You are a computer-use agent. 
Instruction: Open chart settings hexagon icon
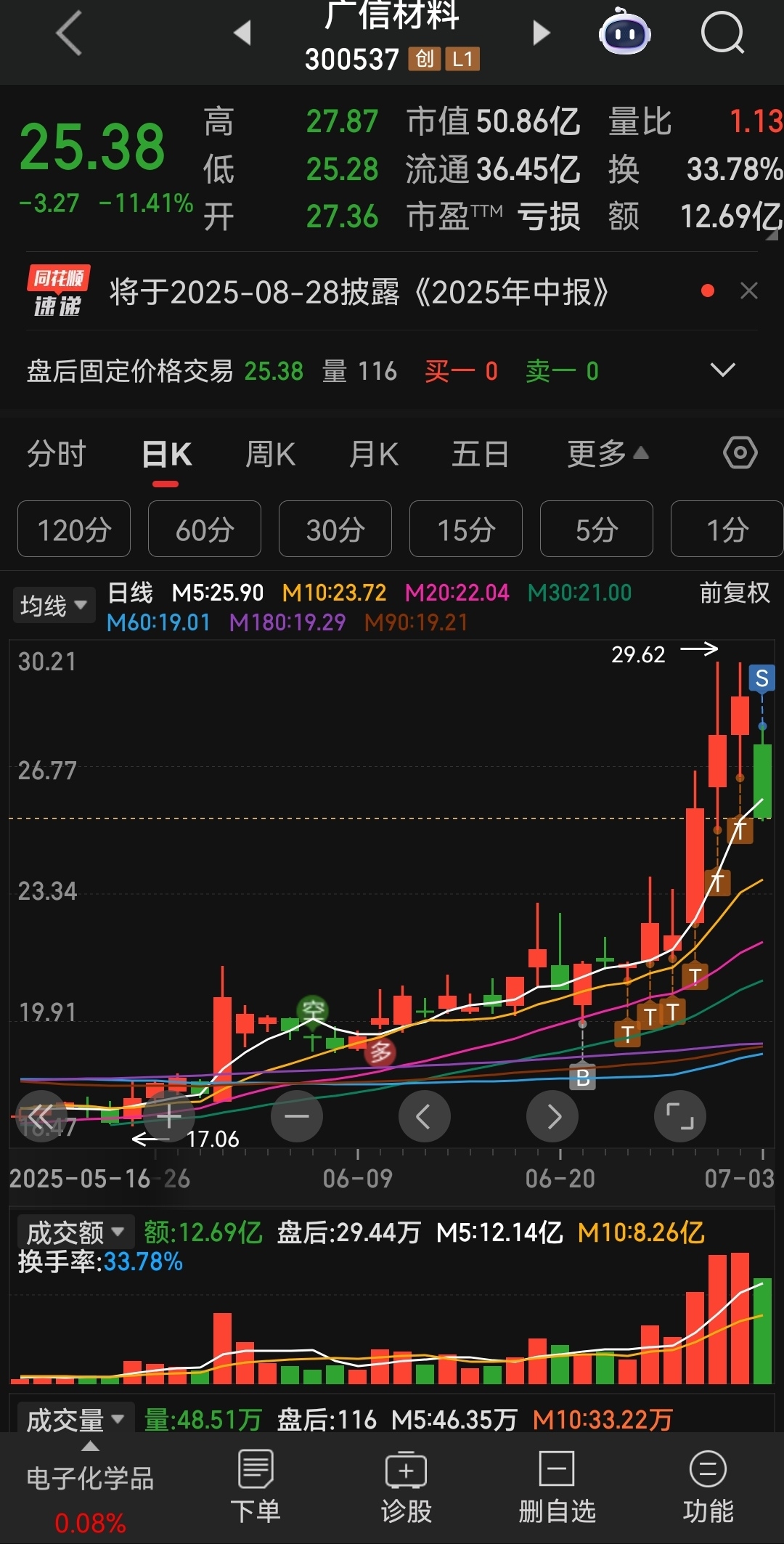coord(740,453)
